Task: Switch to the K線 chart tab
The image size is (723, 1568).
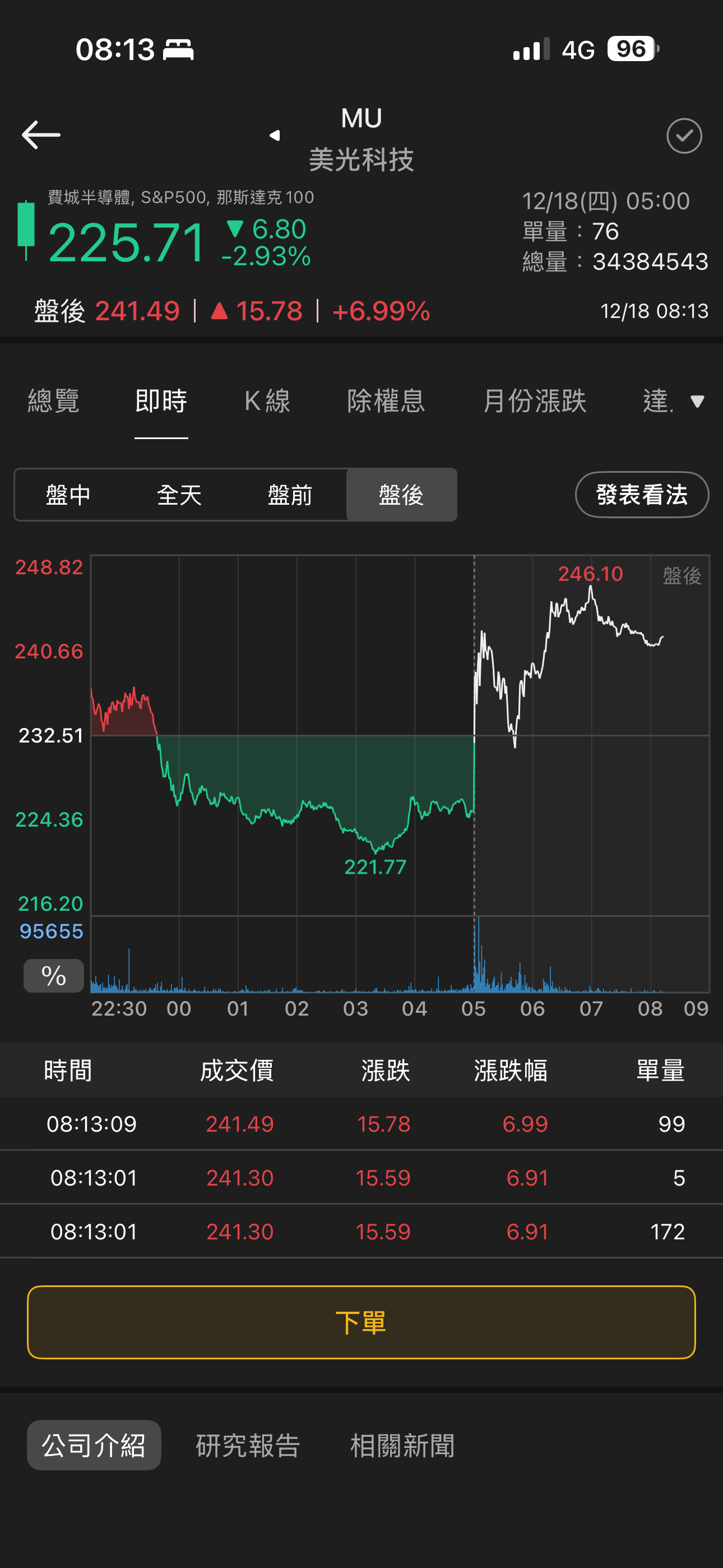Action: click(267, 401)
